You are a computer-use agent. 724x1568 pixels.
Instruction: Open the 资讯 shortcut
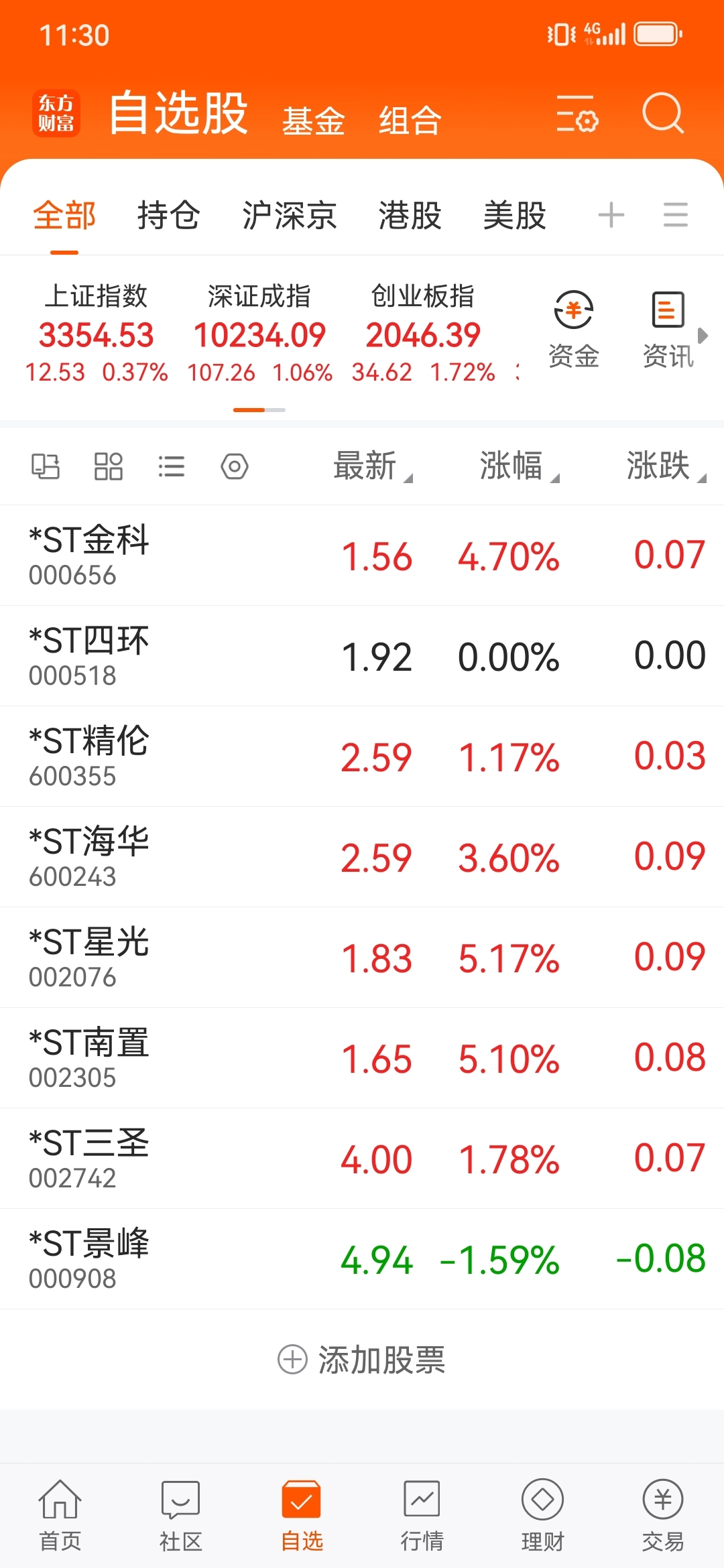tap(668, 330)
